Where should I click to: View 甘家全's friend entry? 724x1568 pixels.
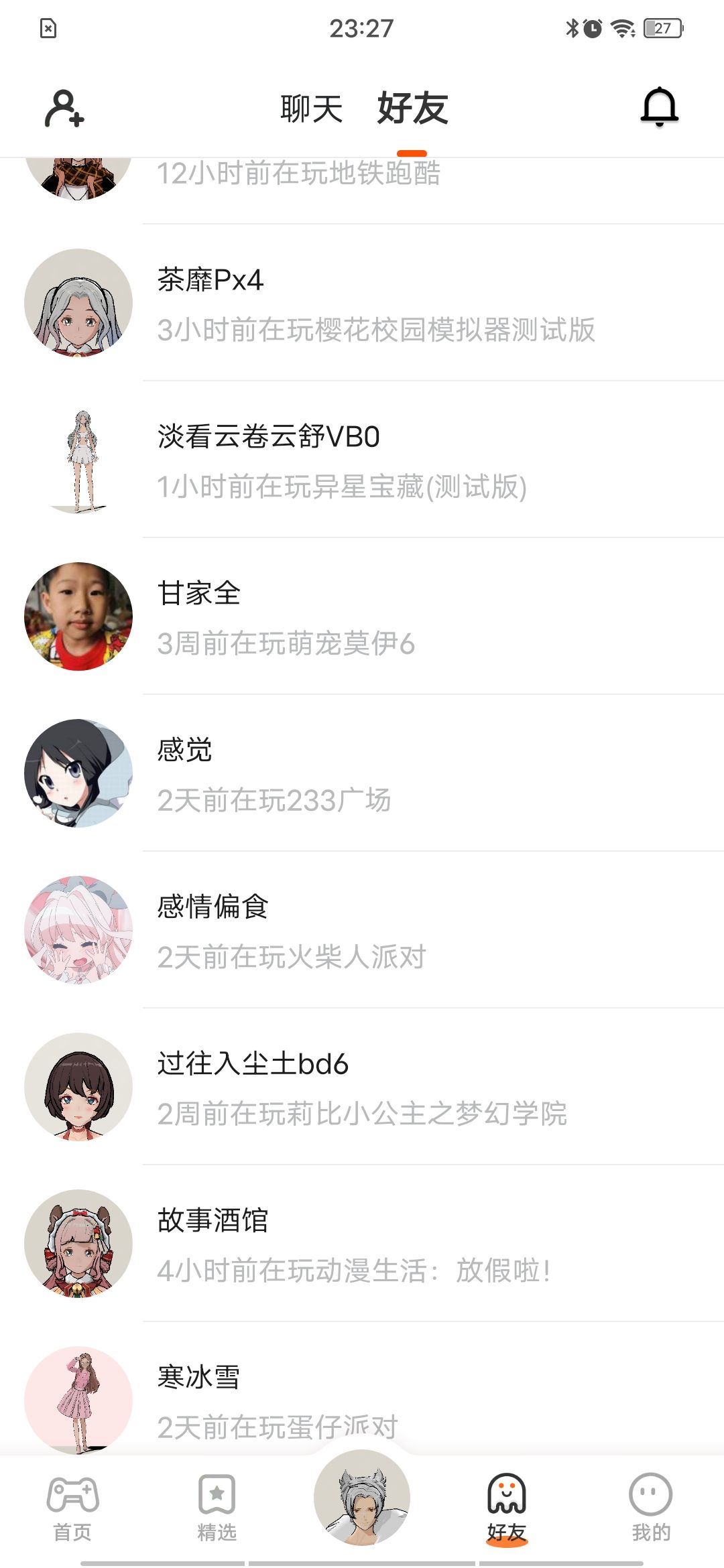375,617
